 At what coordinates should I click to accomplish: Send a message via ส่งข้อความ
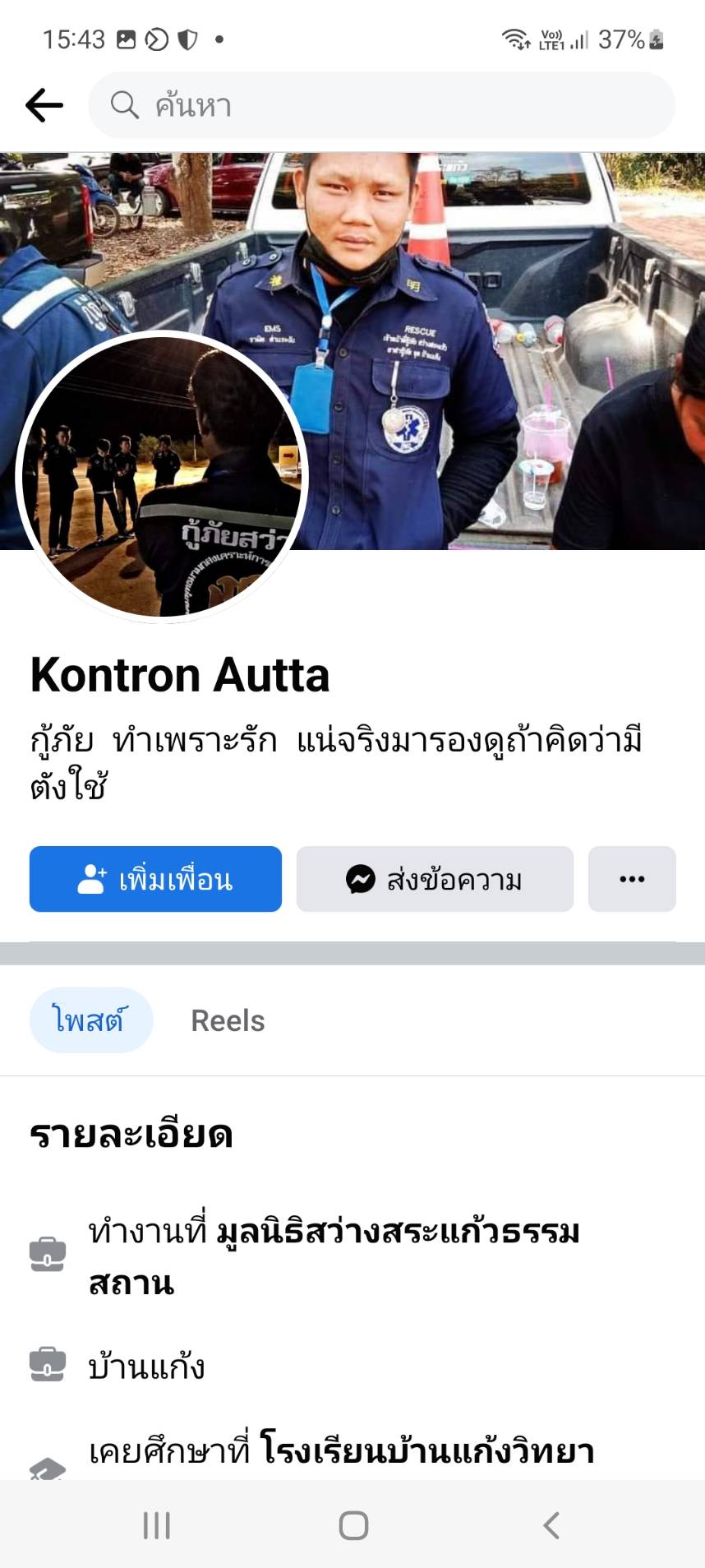pyautogui.click(x=435, y=879)
